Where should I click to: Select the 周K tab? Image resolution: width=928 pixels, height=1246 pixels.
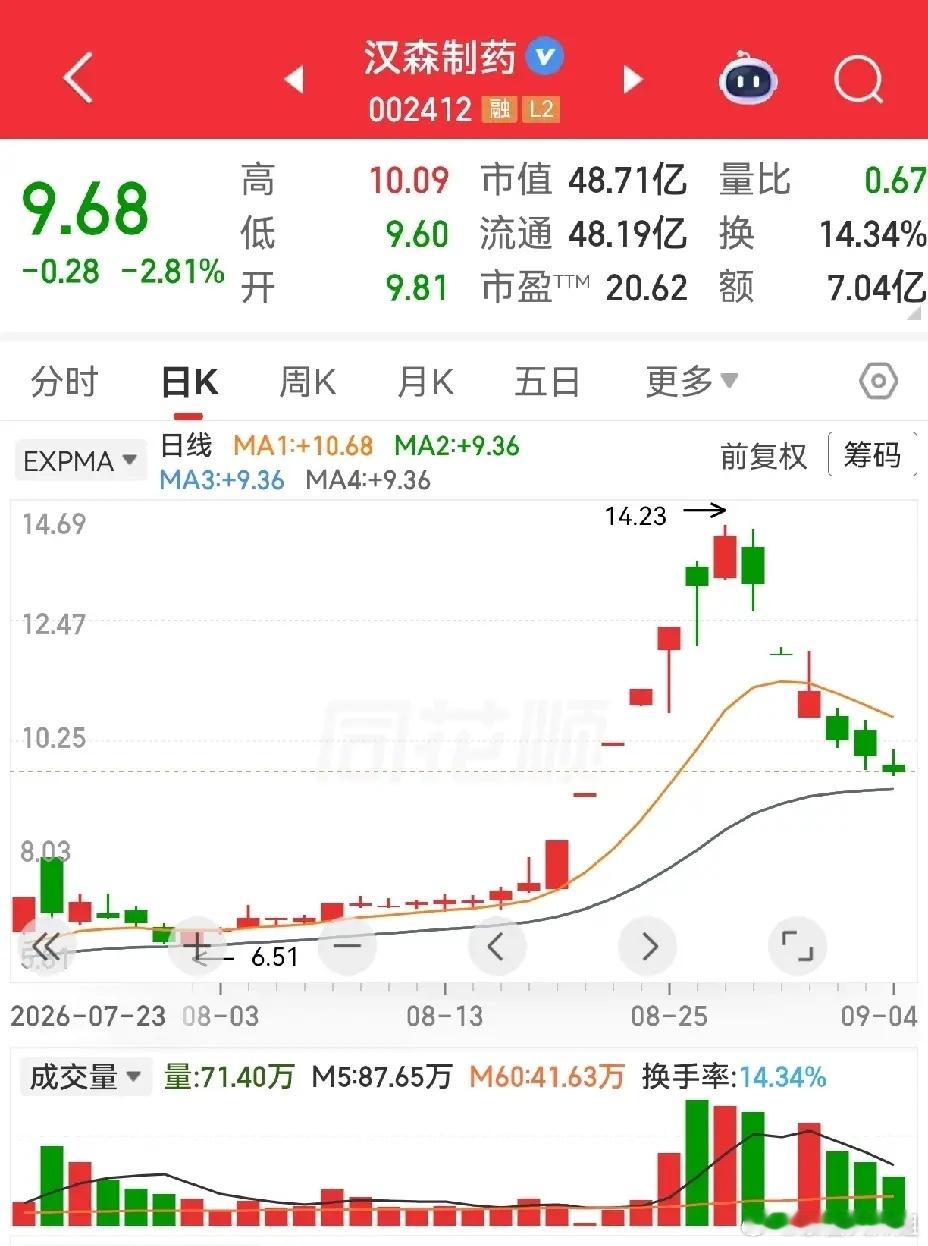point(307,382)
